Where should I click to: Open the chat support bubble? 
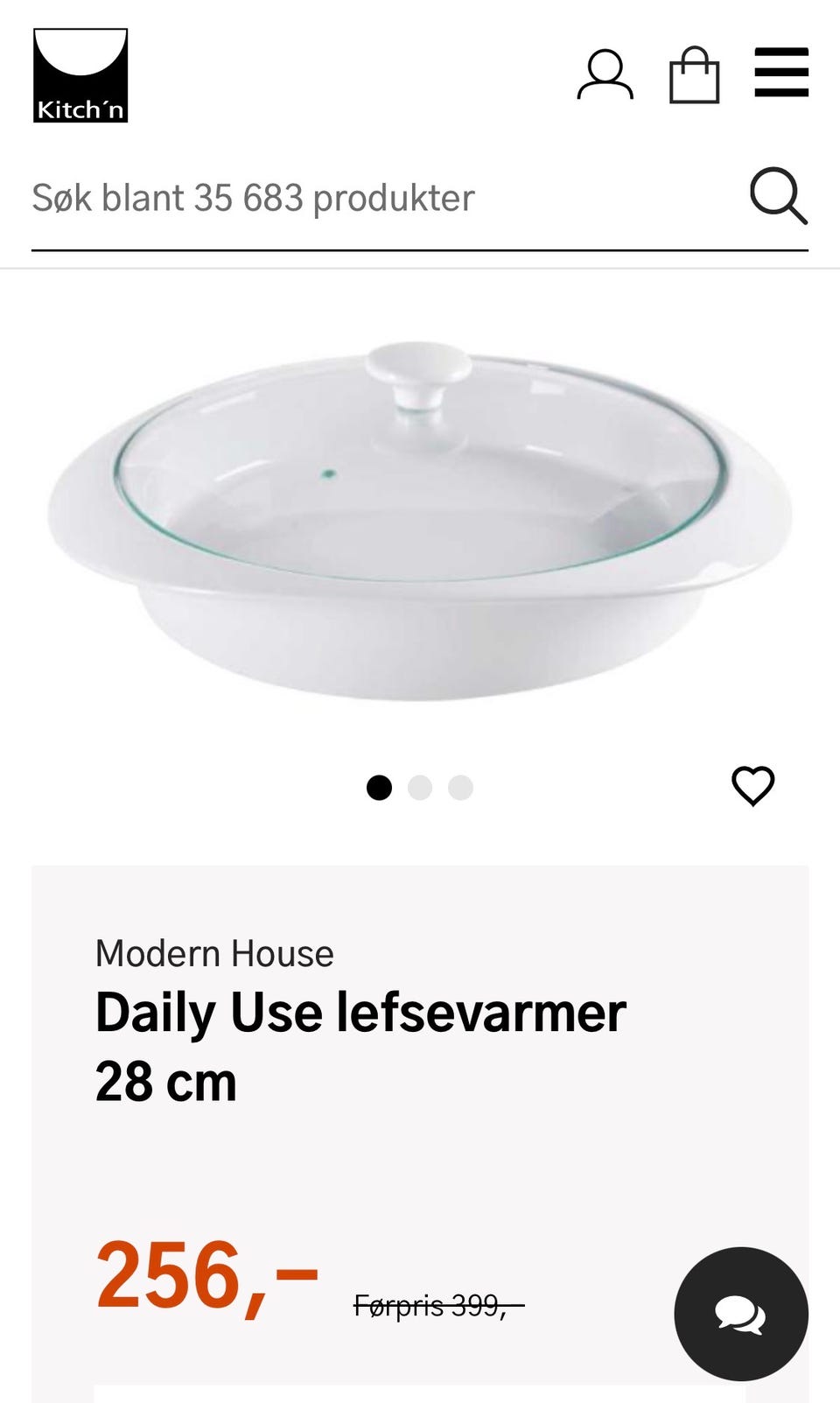[x=741, y=1314]
